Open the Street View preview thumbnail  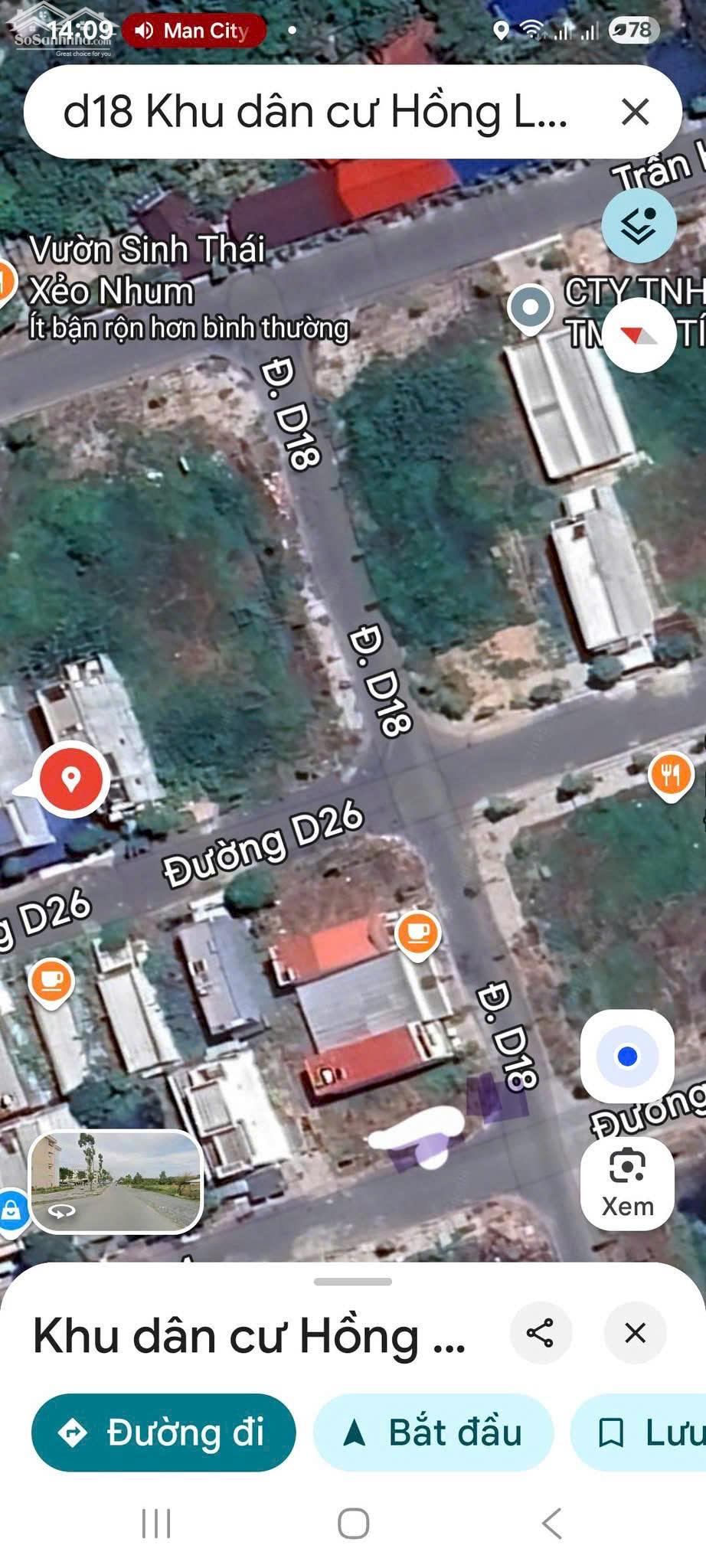(x=116, y=1181)
